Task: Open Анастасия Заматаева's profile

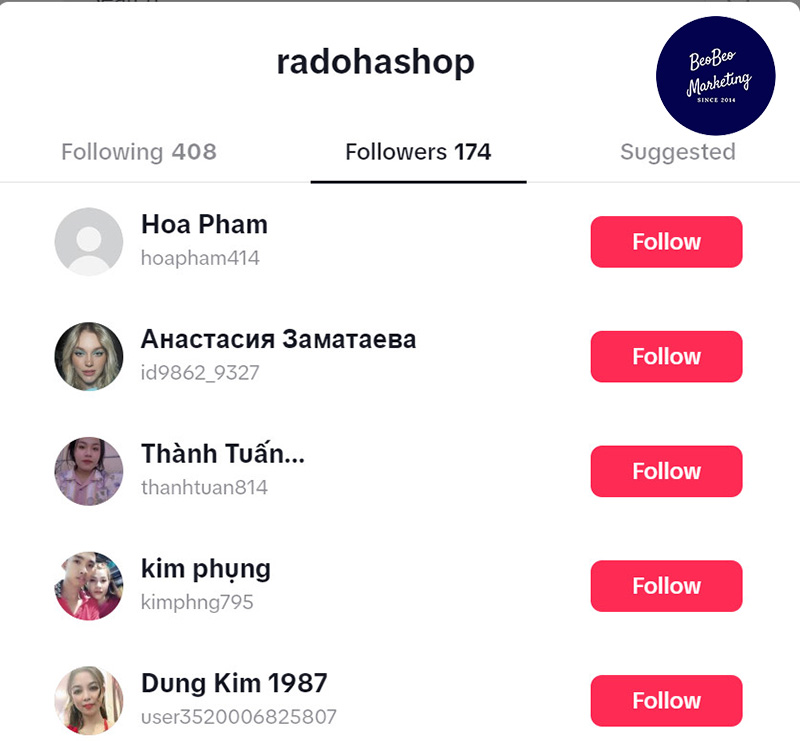Action: [x=278, y=340]
